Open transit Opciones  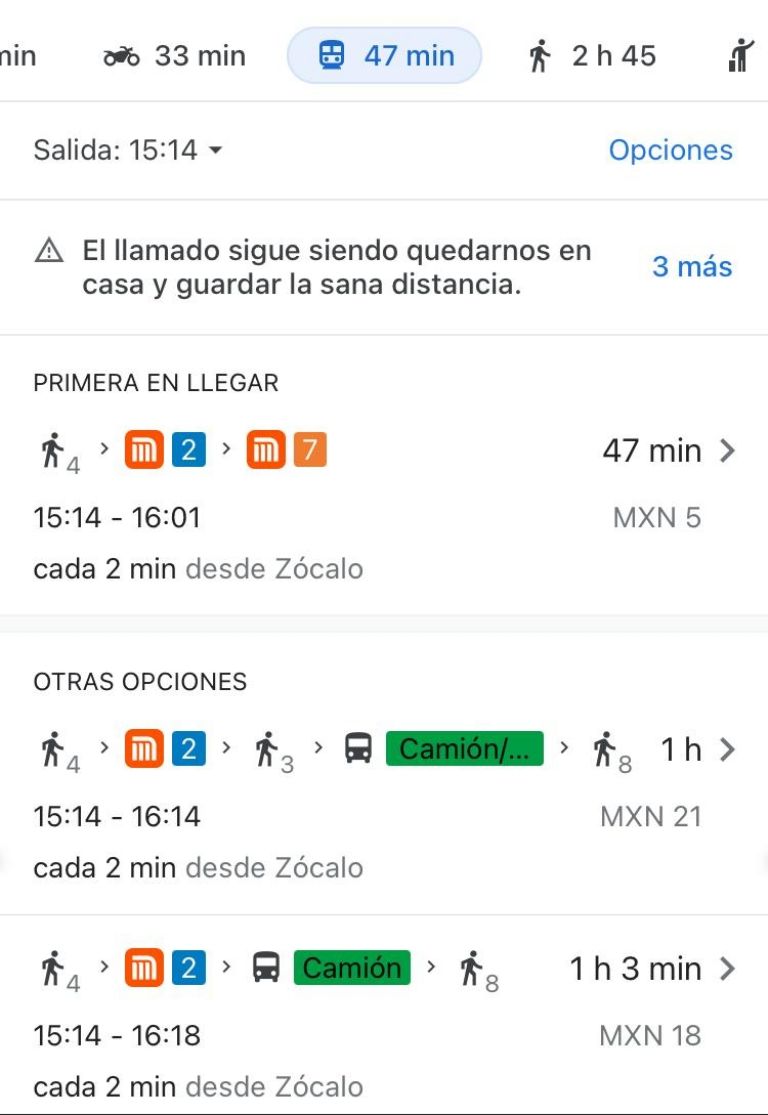(x=670, y=151)
